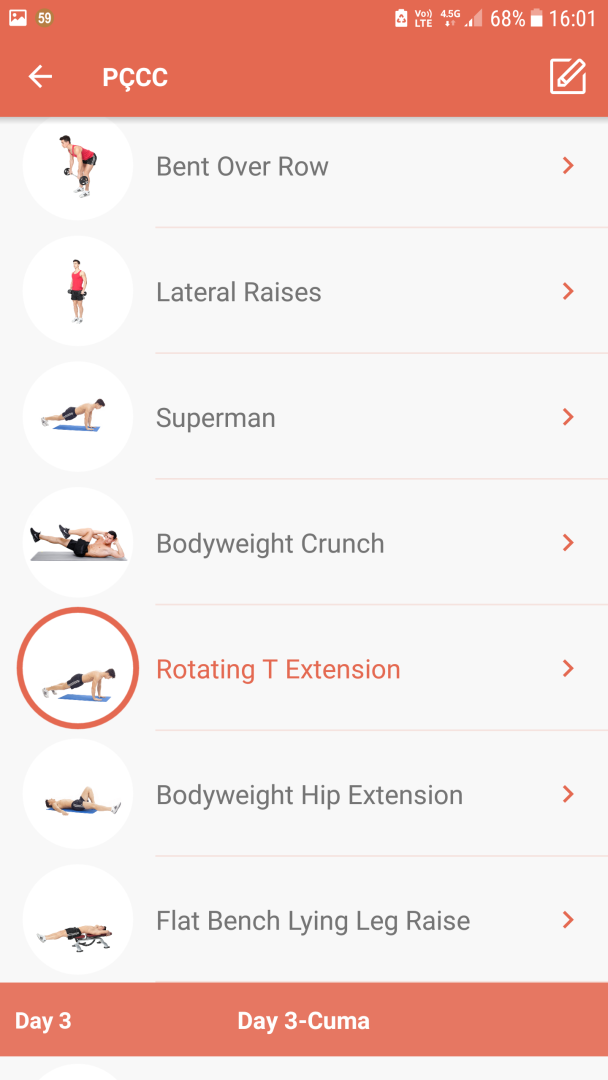608x1080 pixels.
Task: Show Flat Bench Lying Leg Raise
Action: point(313,921)
